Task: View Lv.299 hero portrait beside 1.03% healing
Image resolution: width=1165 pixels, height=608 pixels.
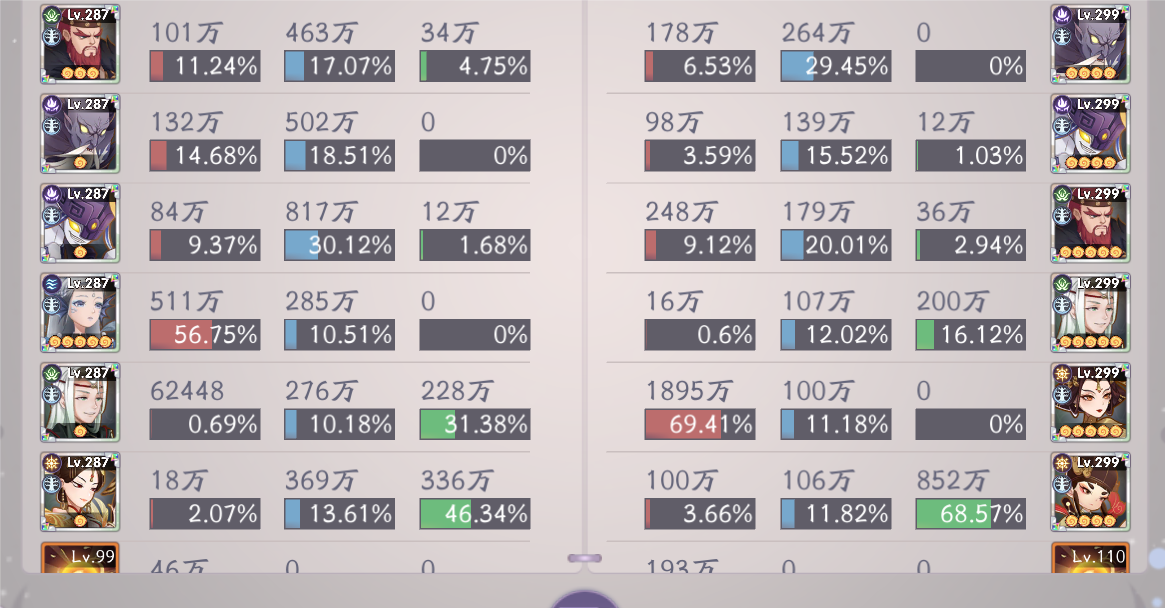Action: [1090, 134]
